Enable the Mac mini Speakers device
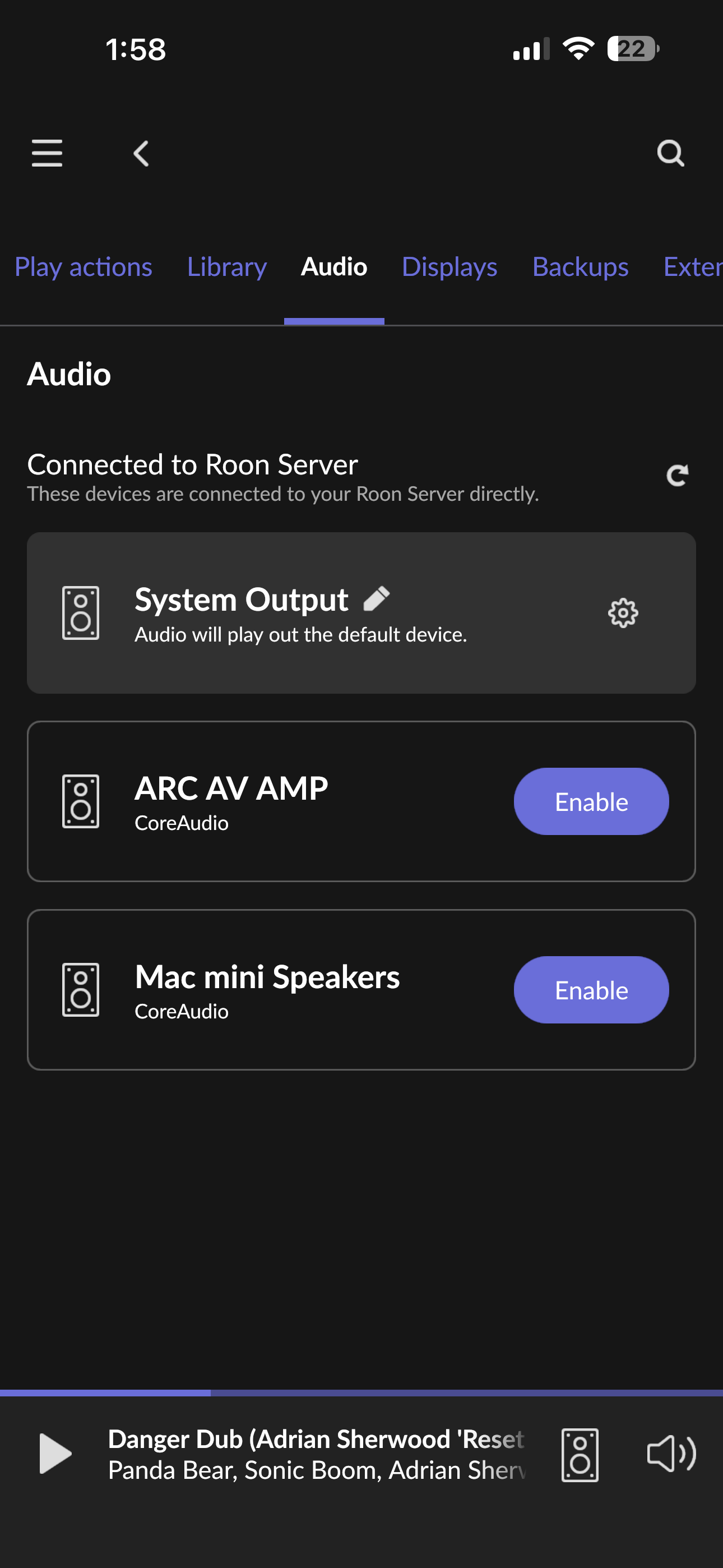 tap(591, 990)
